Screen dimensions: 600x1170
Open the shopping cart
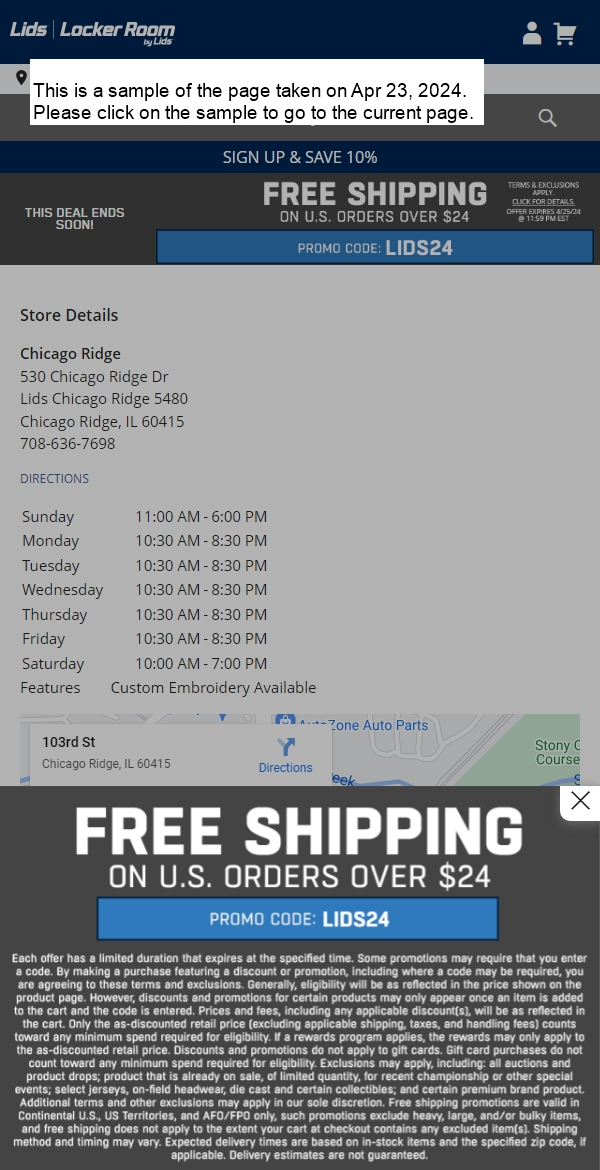coord(565,34)
